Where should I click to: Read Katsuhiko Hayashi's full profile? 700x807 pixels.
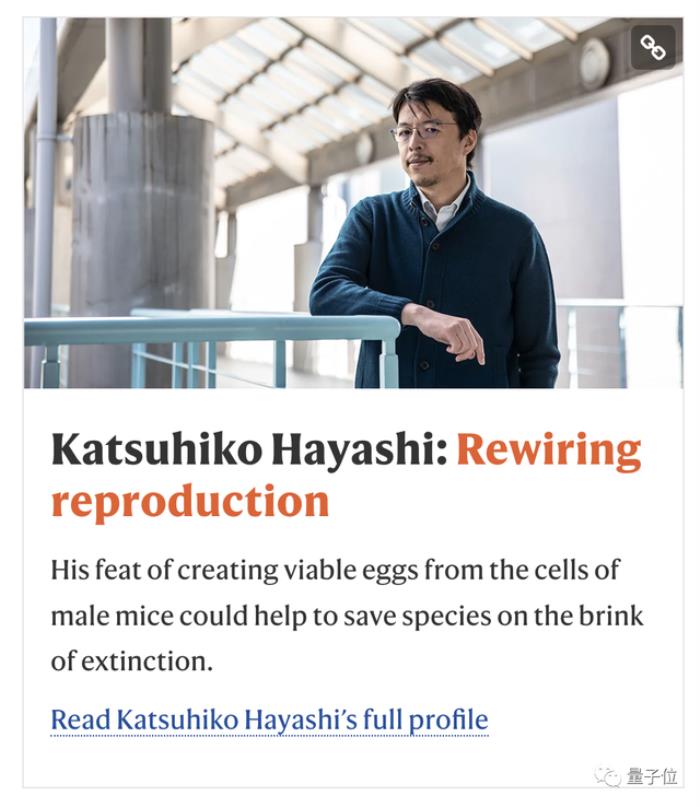click(x=269, y=719)
